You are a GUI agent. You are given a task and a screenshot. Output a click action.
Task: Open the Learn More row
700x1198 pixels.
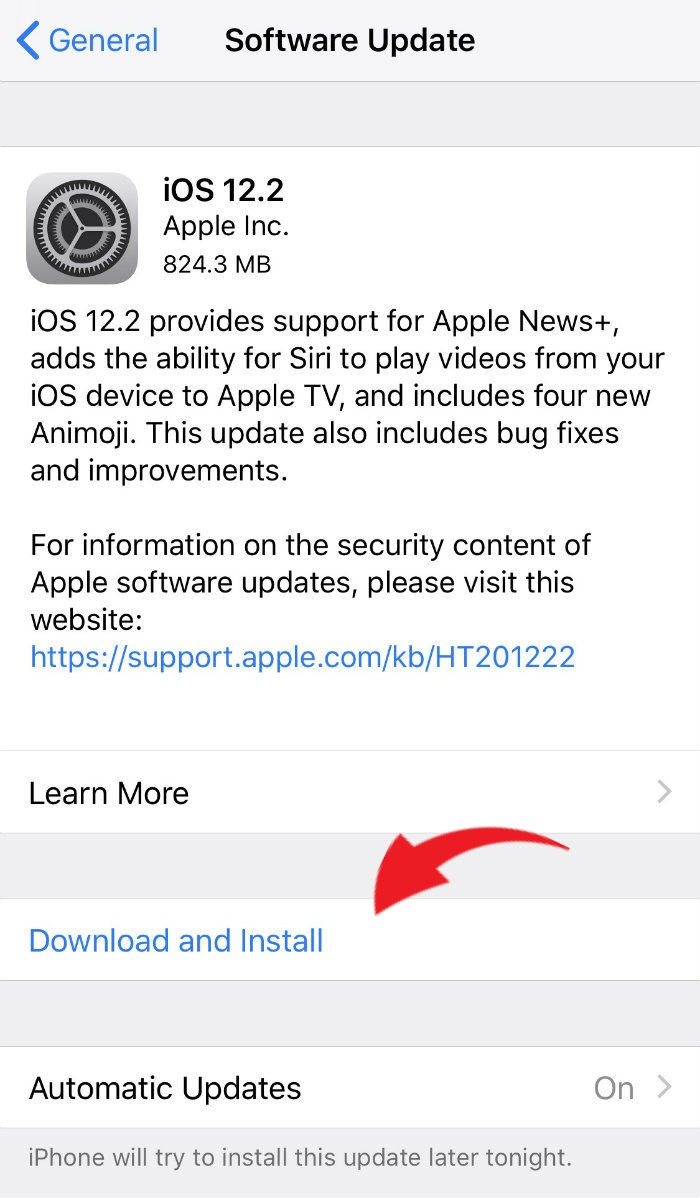(x=350, y=792)
